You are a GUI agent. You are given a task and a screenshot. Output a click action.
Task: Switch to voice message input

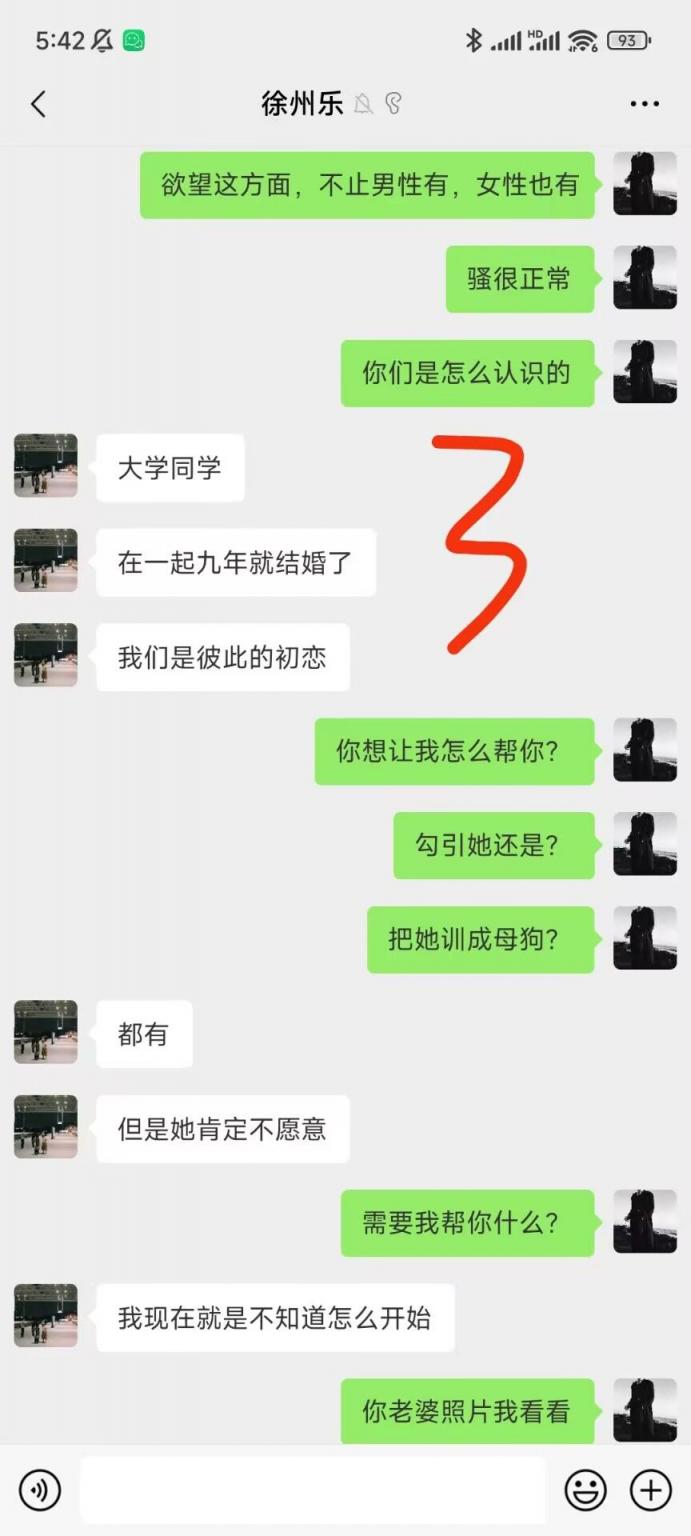(x=40, y=1490)
